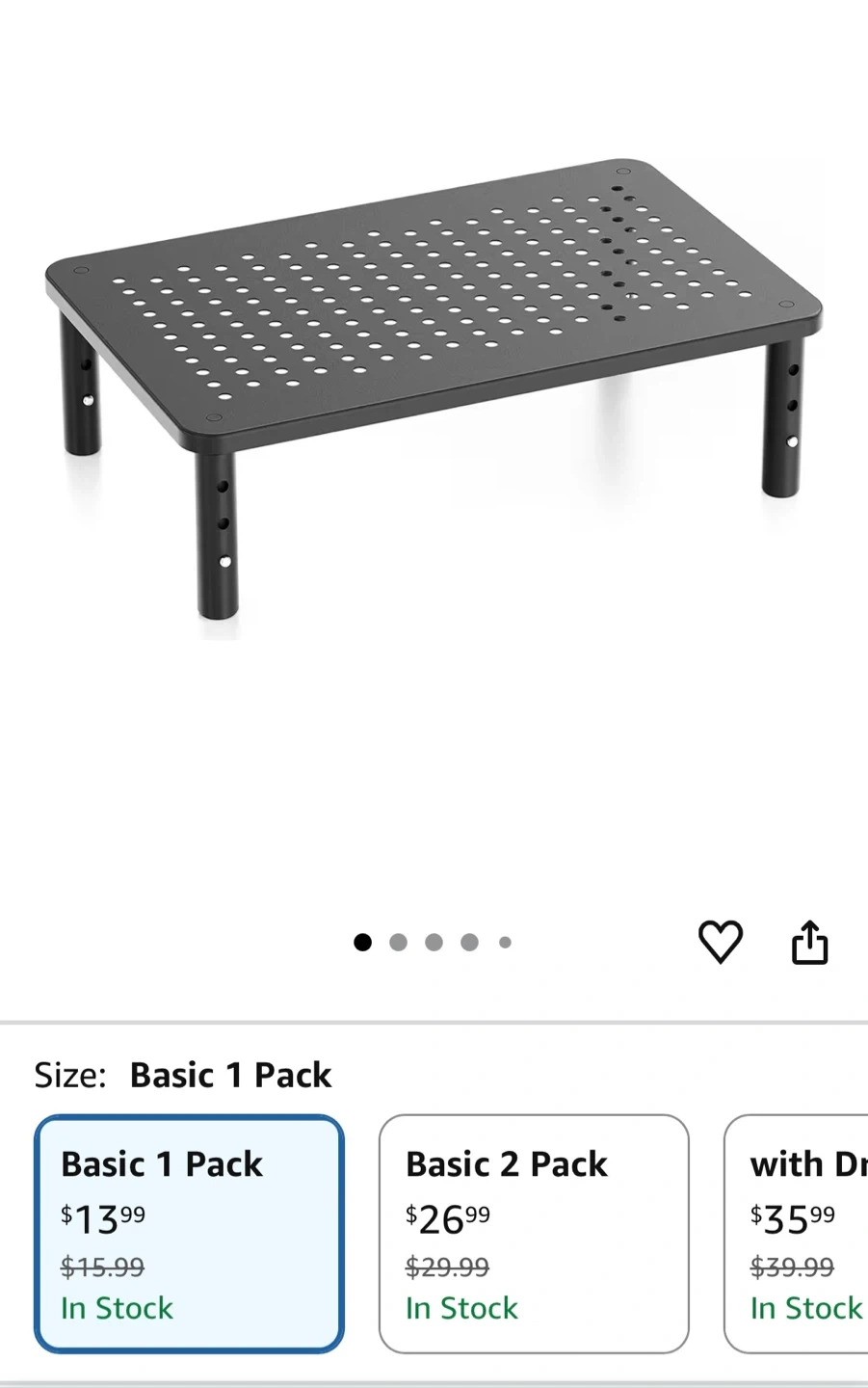
Task: Add this monitor stand to wishlist
Action: 720,942
